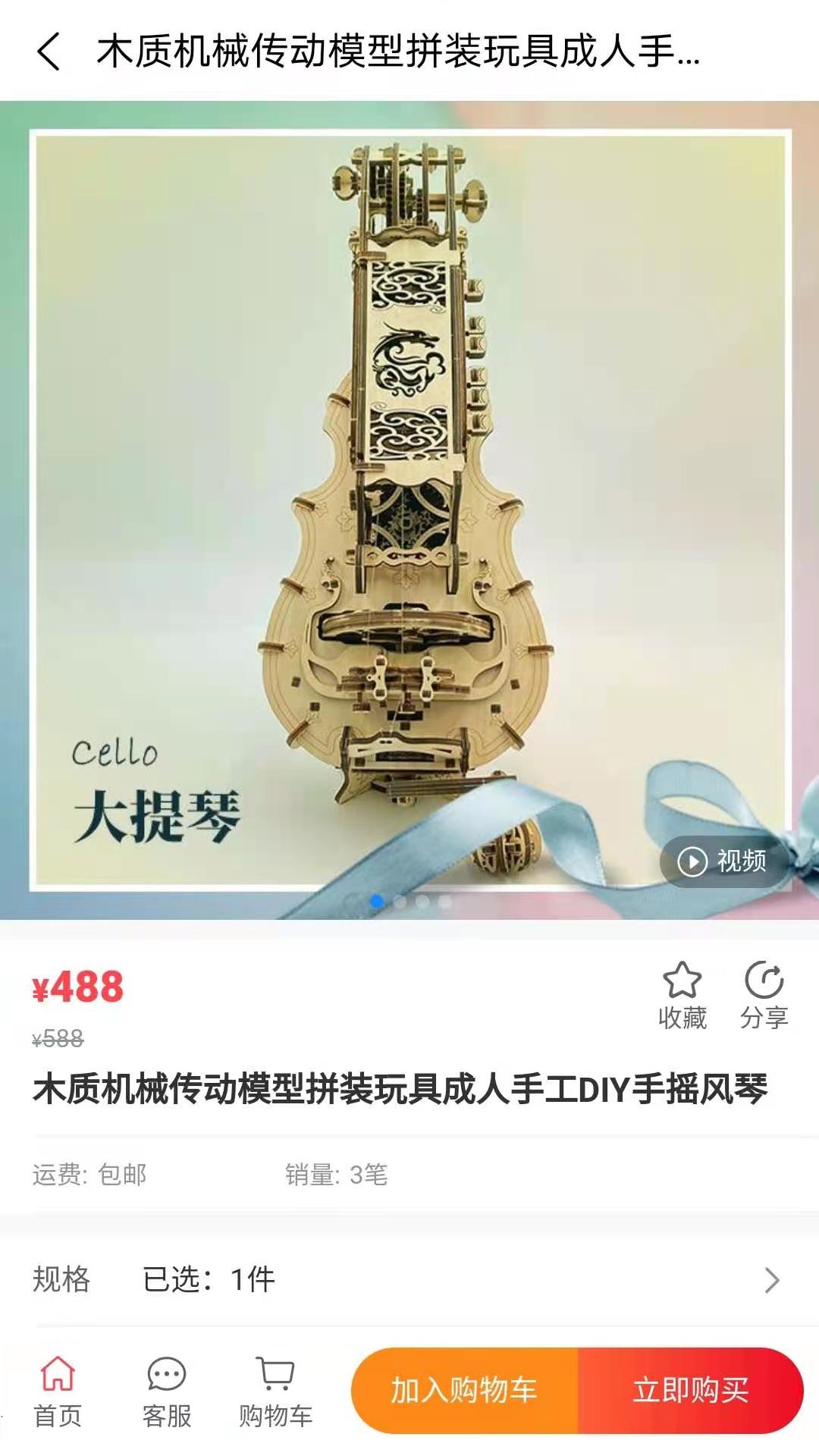
Task: Add product to favorites via 收藏
Action: tap(682, 996)
